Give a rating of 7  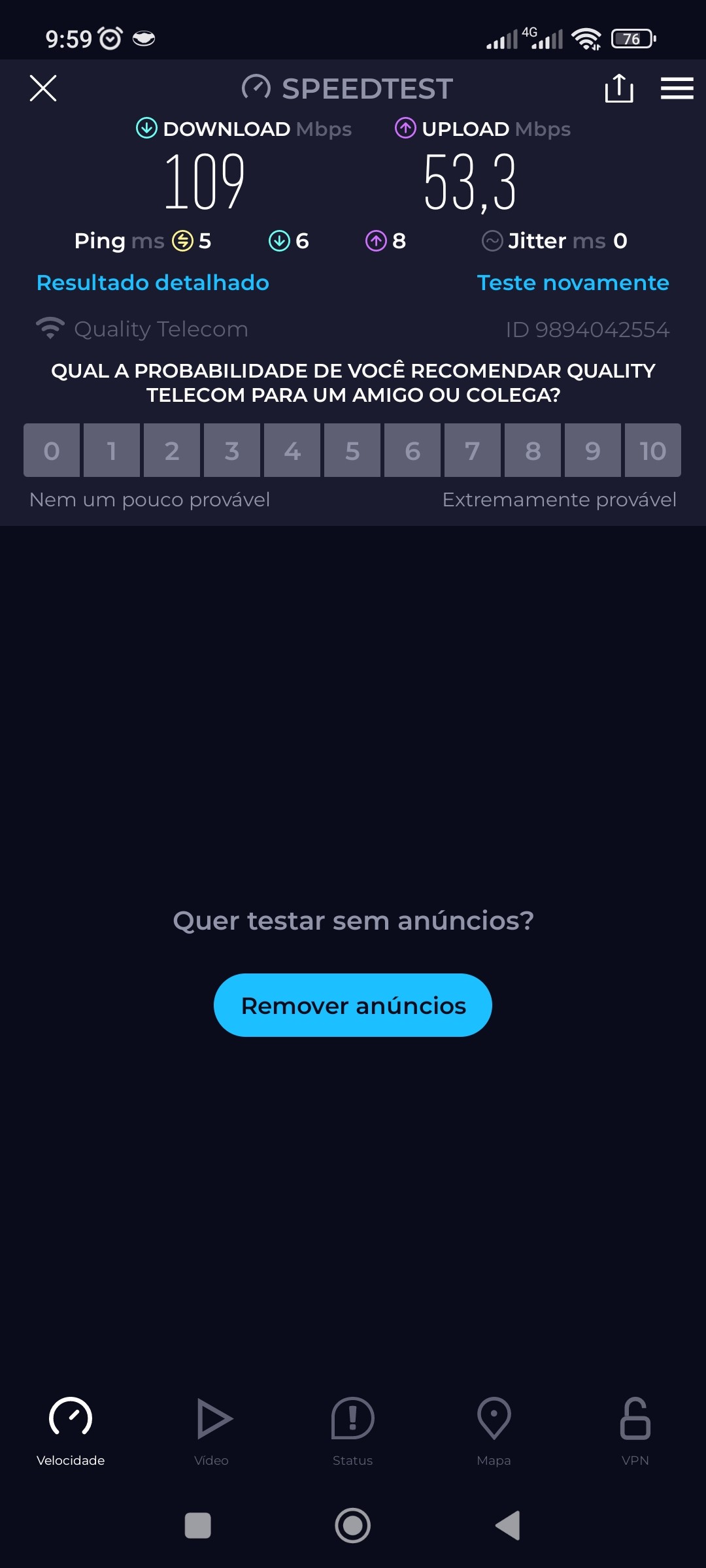[473, 450]
